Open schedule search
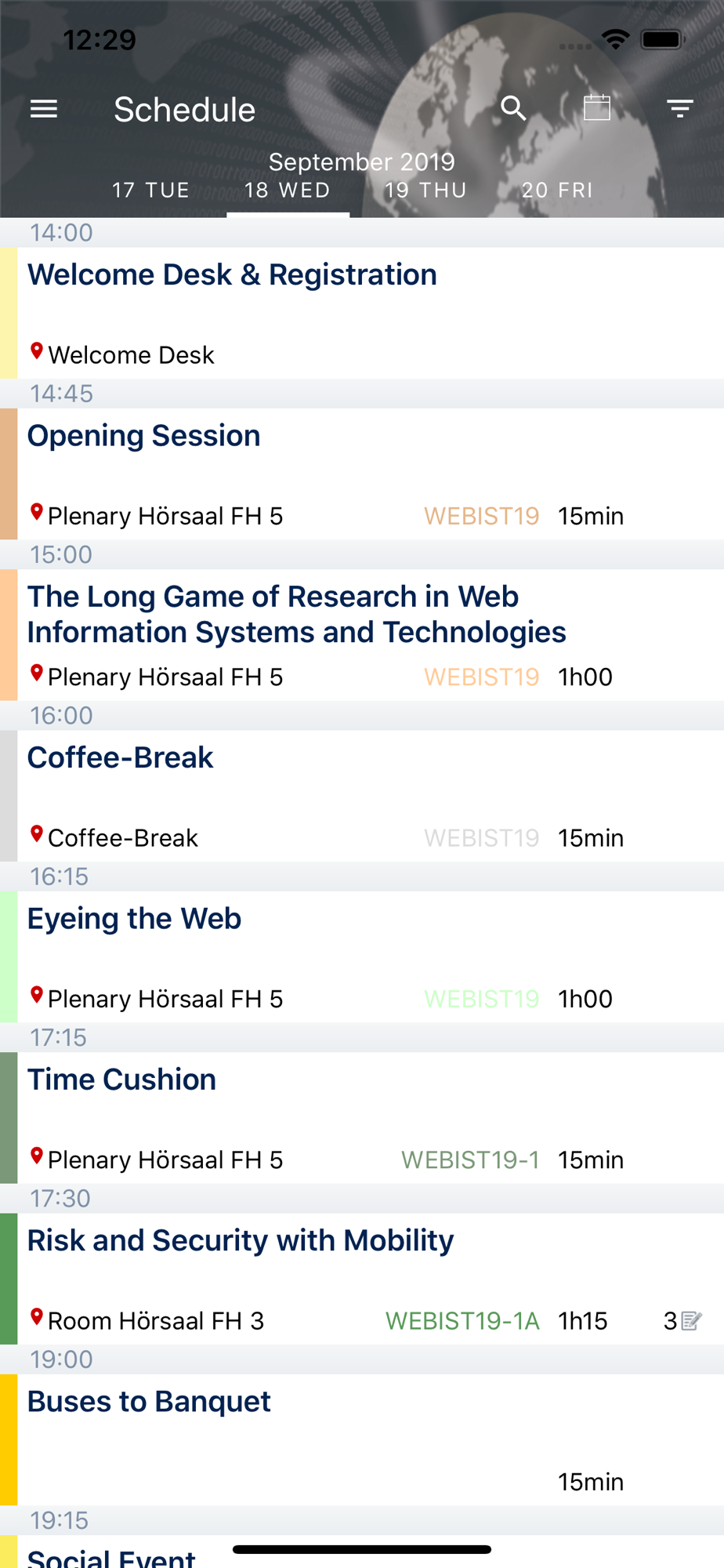The image size is (724, 1568). [513, 108]
